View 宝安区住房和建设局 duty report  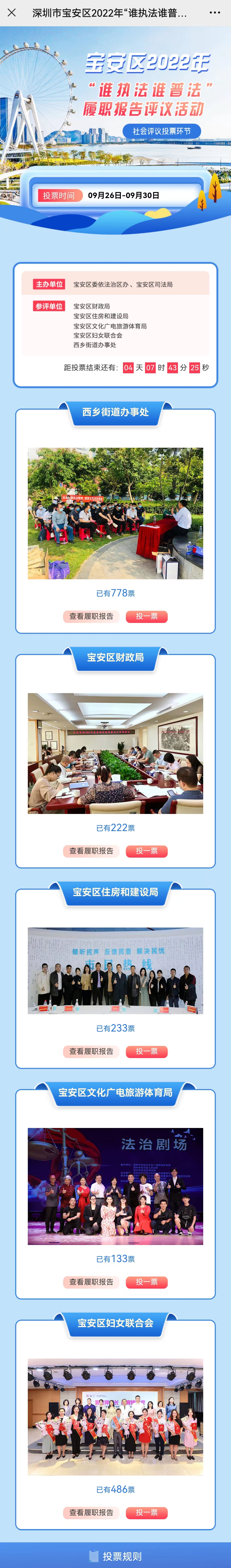point(91,1051)
